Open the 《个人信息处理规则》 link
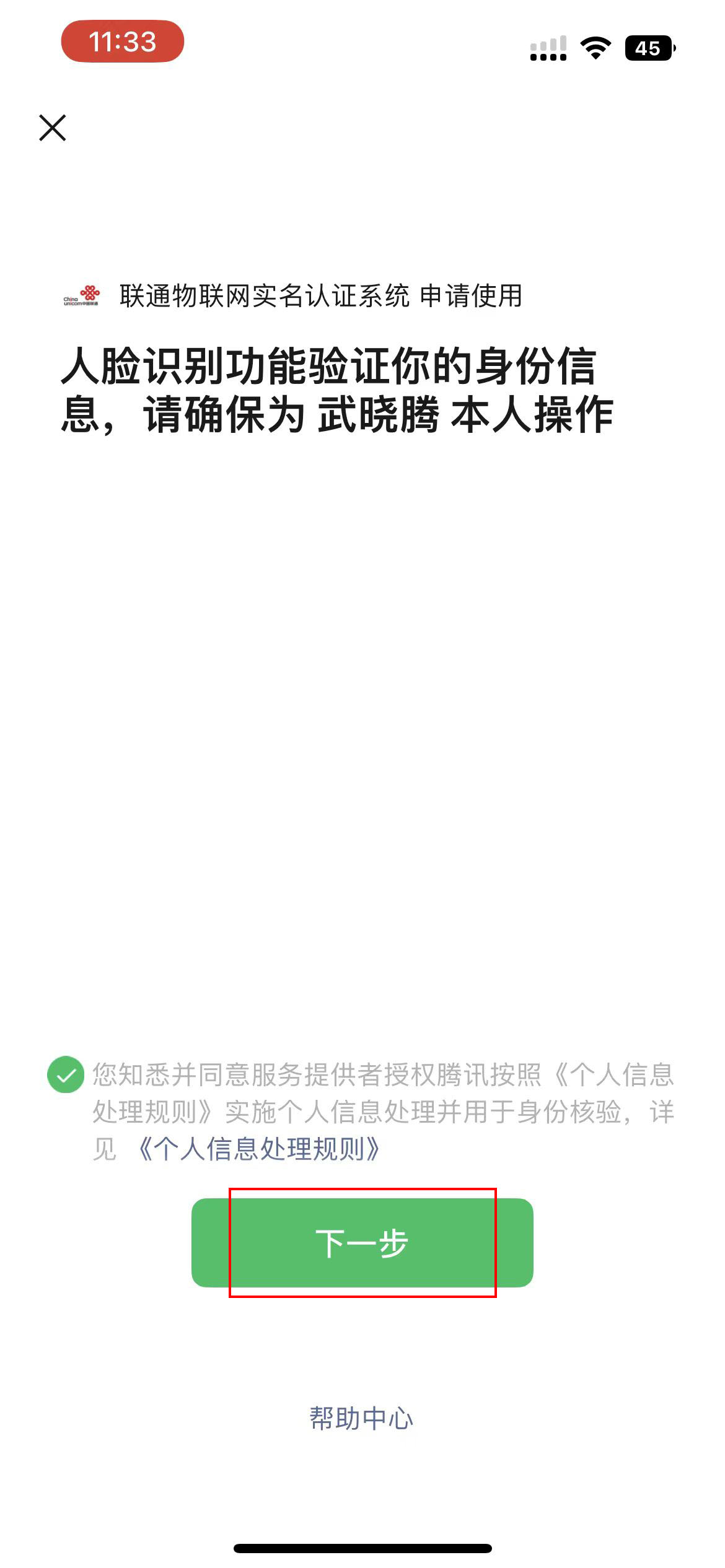725x1568 pixels. coord(258,1150)
